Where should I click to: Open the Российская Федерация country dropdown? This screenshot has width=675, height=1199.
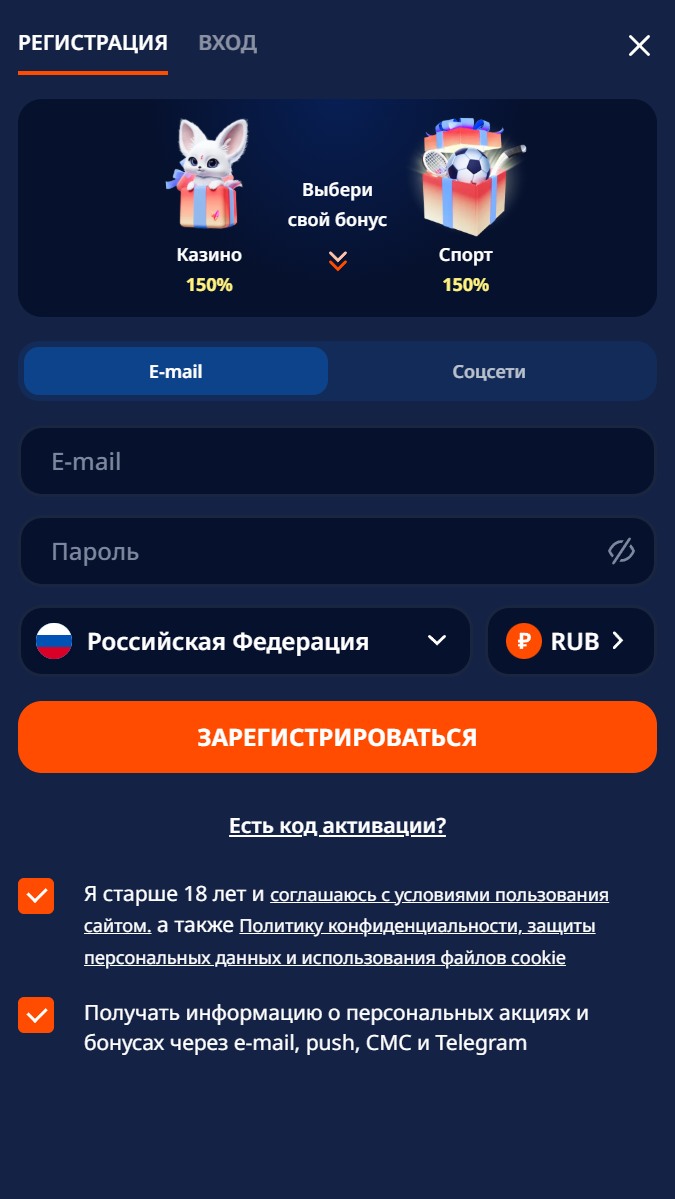pyautogui.click(x=245, y=641)
